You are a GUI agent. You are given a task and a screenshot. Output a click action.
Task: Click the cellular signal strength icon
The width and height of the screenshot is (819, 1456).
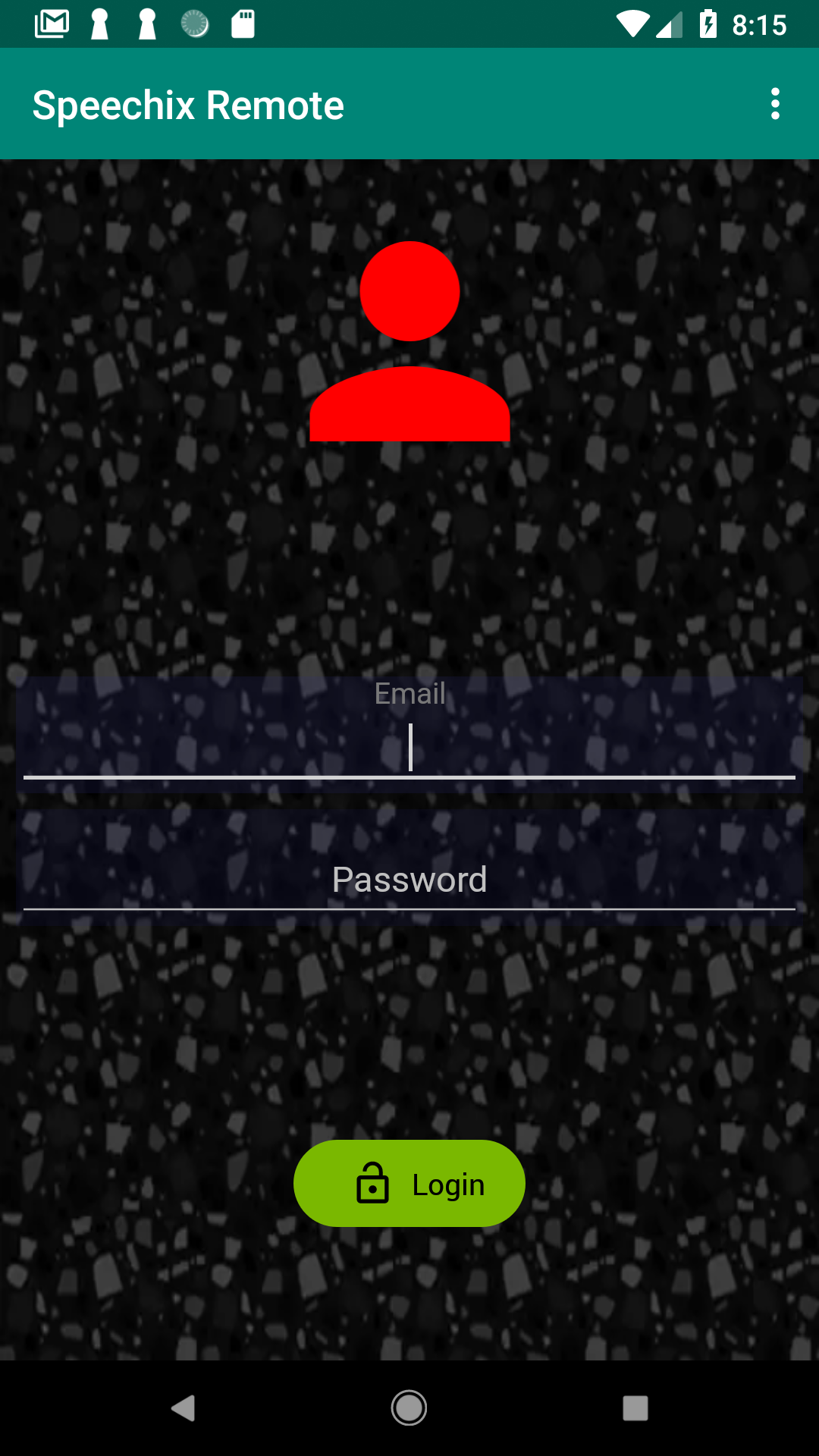coord(669,24)
